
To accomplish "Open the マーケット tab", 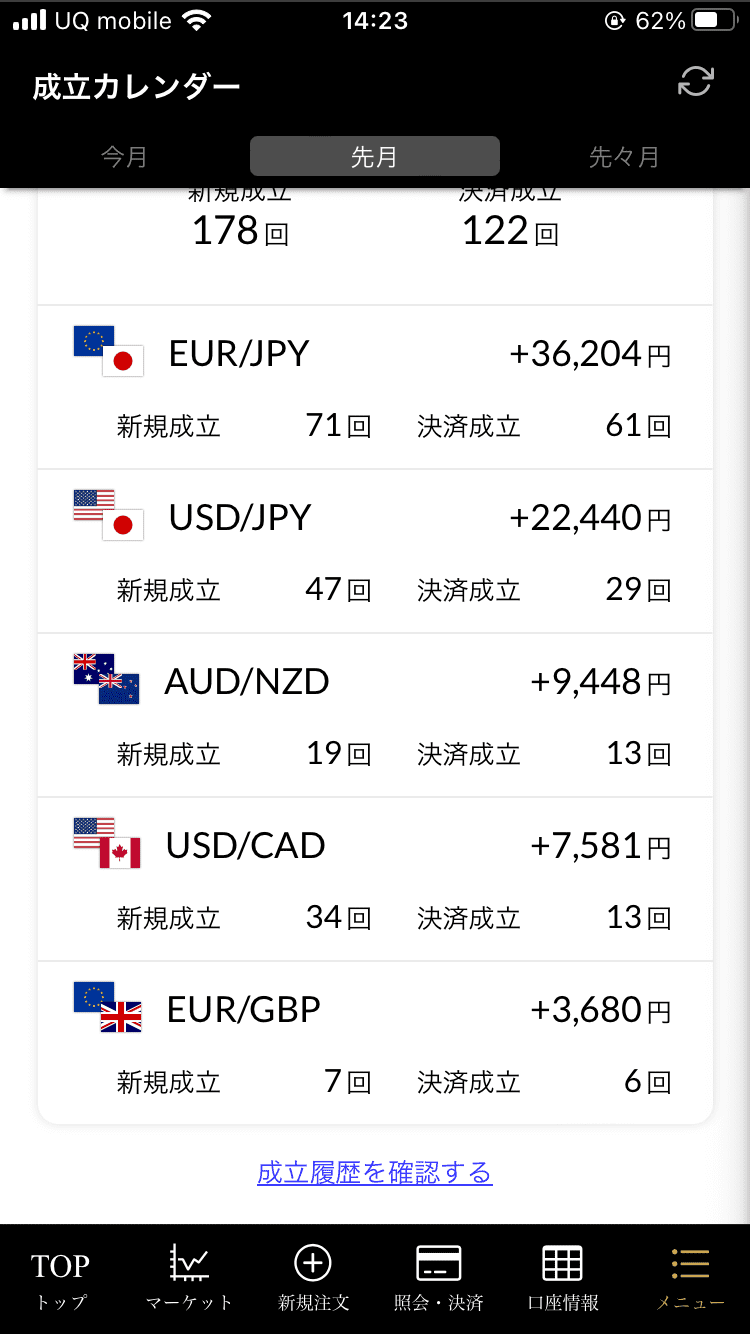I will coord(188,1279).
